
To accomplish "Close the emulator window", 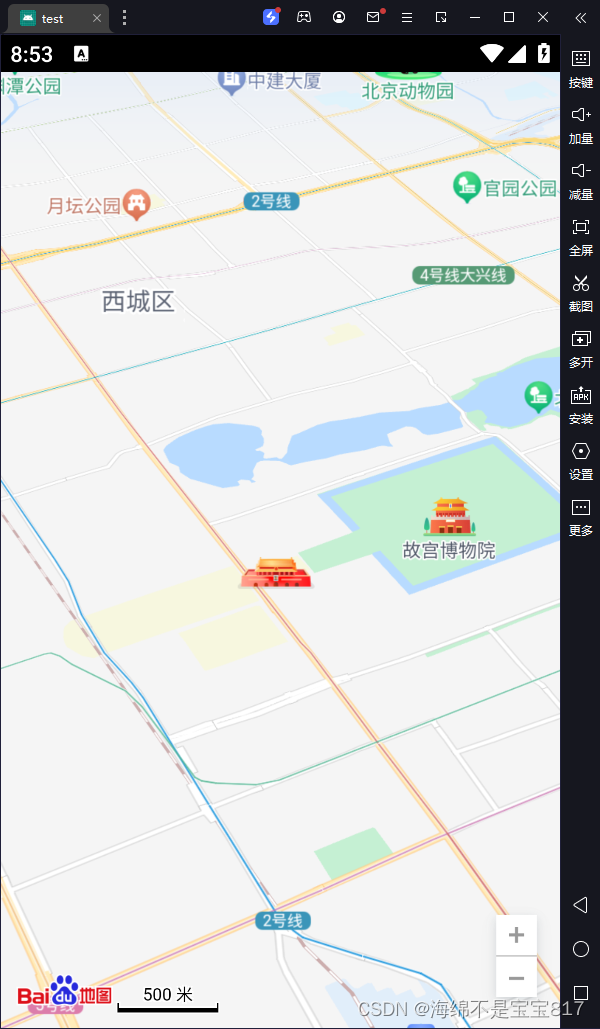I will [543, 17].
